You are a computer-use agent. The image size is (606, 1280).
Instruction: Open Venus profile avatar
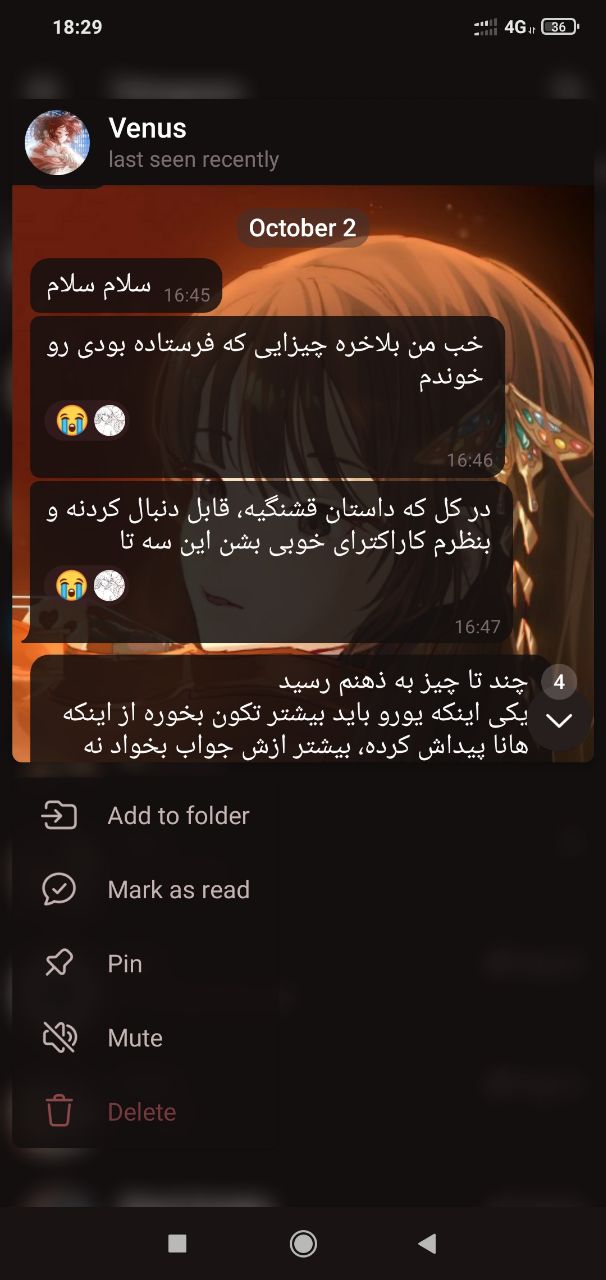pyautogui.click(x=57, y=143)
